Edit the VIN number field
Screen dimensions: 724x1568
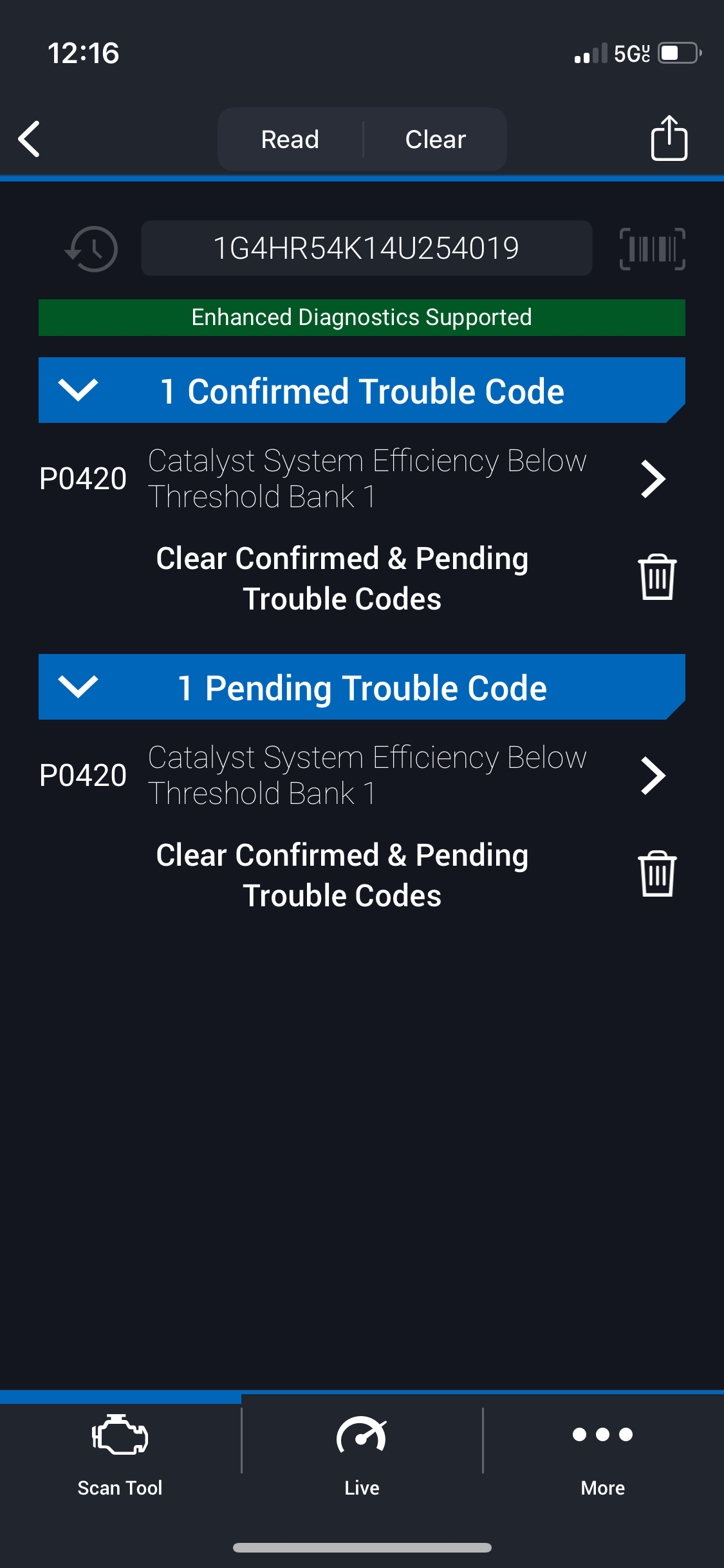coord(366,248)
